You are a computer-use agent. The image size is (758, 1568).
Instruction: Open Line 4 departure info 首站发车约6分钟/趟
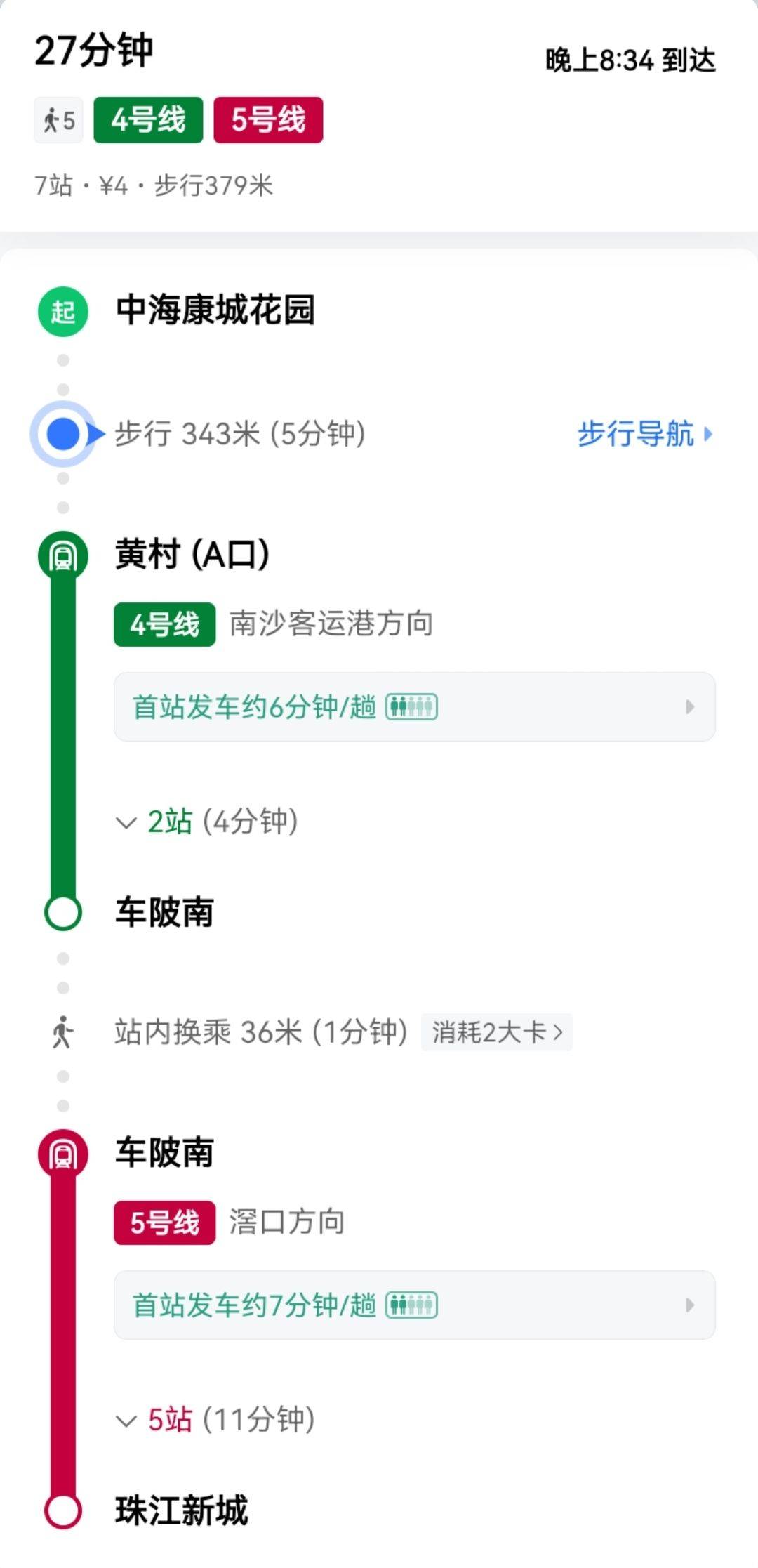(x=414, y=706)
